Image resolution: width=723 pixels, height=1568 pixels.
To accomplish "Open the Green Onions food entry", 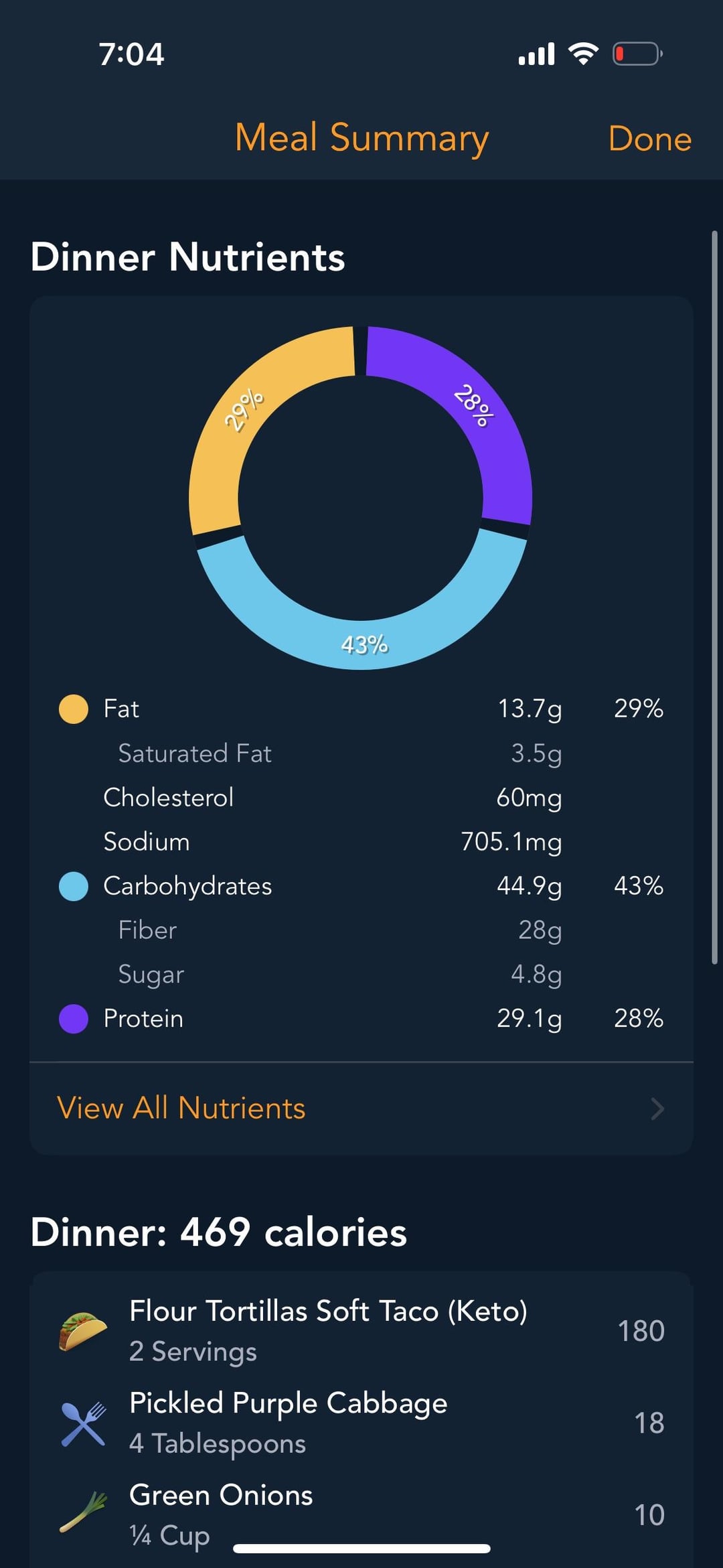I will pos(361,1512).
